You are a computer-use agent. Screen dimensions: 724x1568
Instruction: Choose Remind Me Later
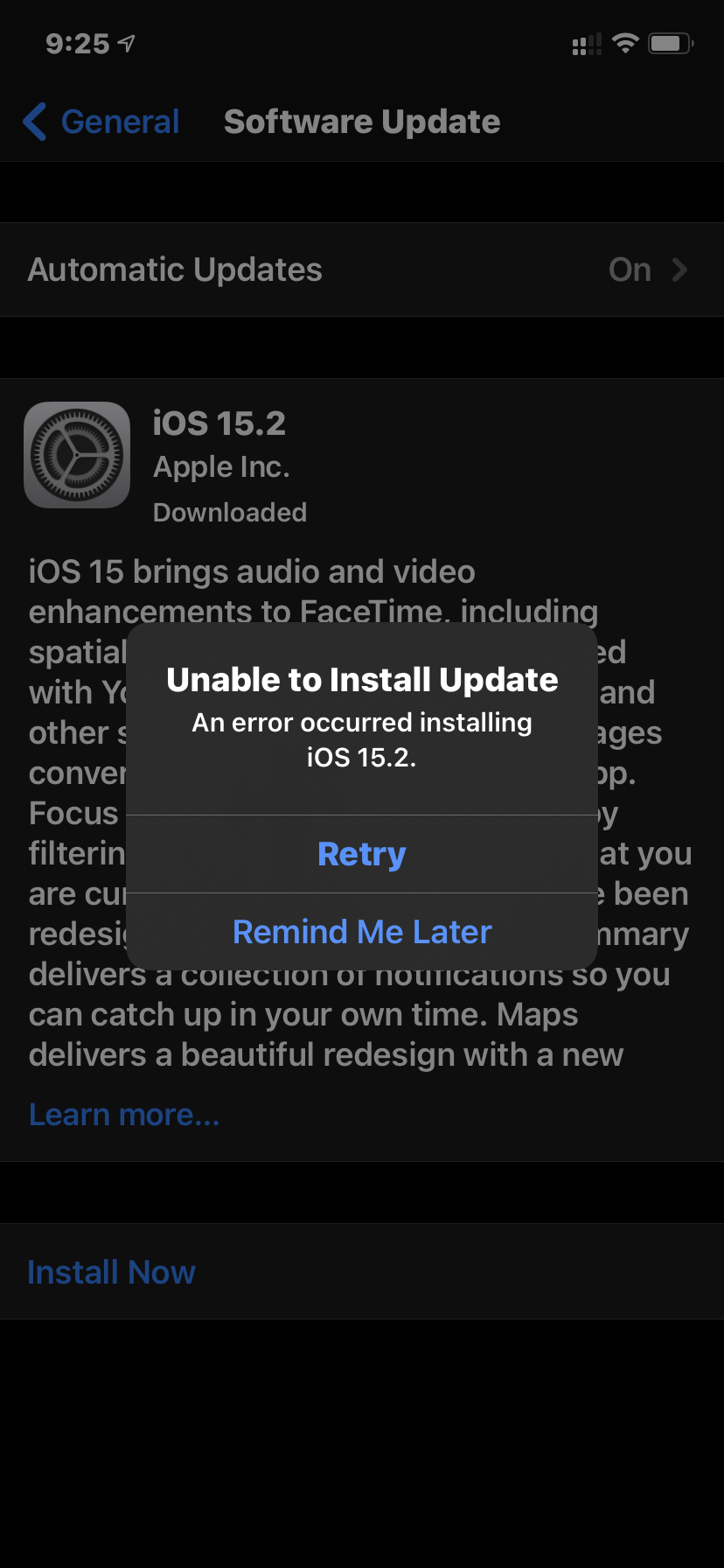361,932
